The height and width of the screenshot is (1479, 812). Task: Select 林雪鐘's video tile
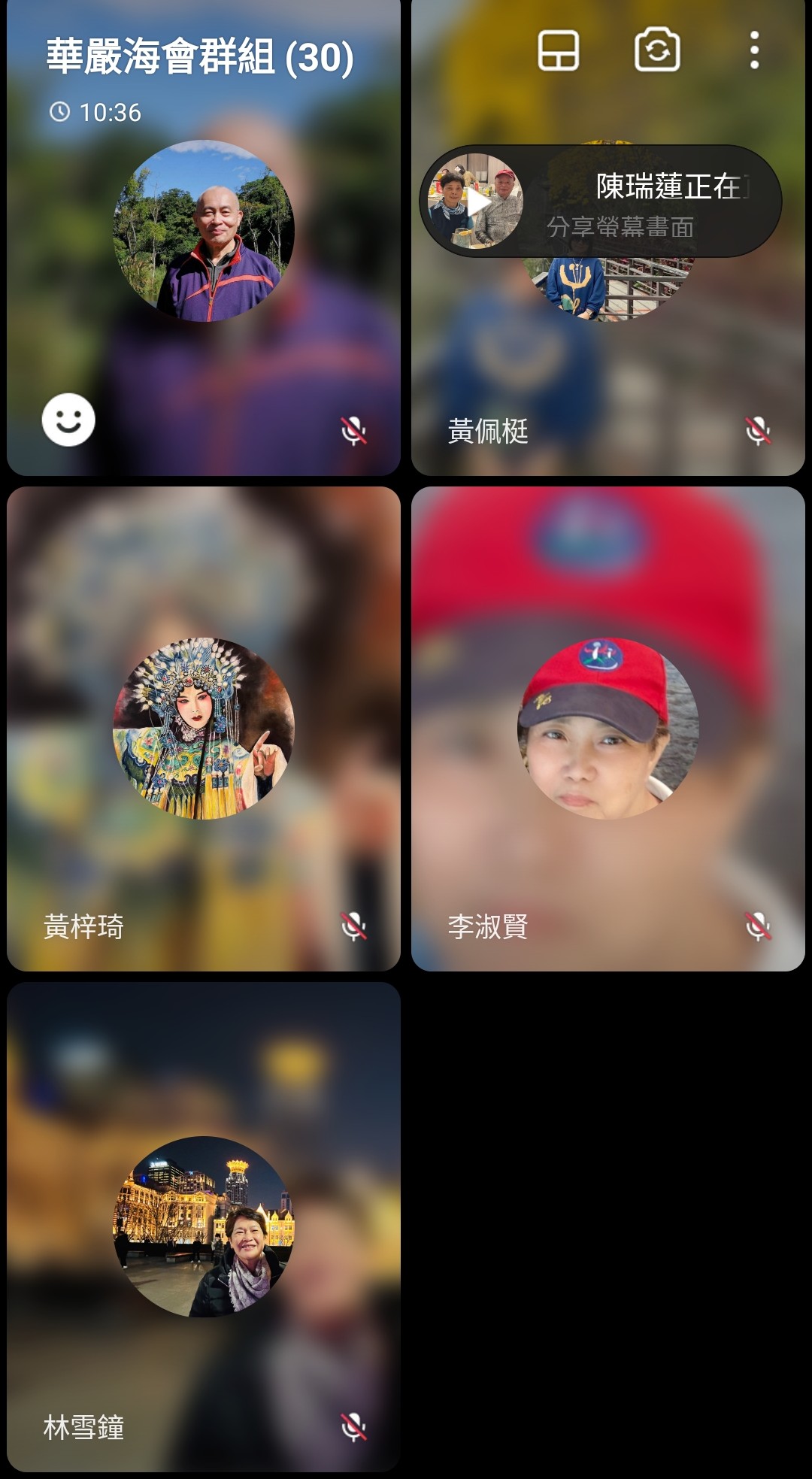[203, 1226]
